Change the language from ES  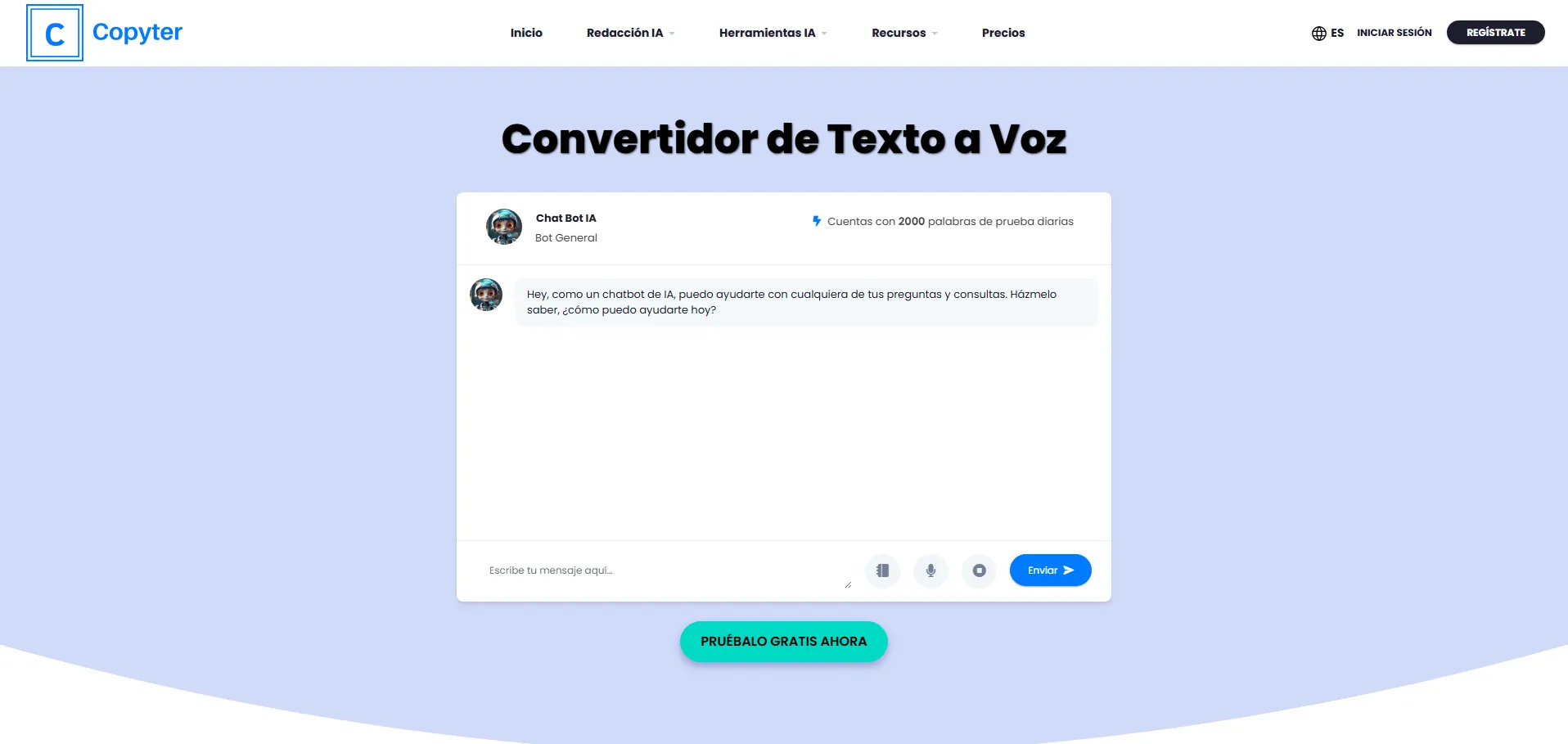(1327, 33)
